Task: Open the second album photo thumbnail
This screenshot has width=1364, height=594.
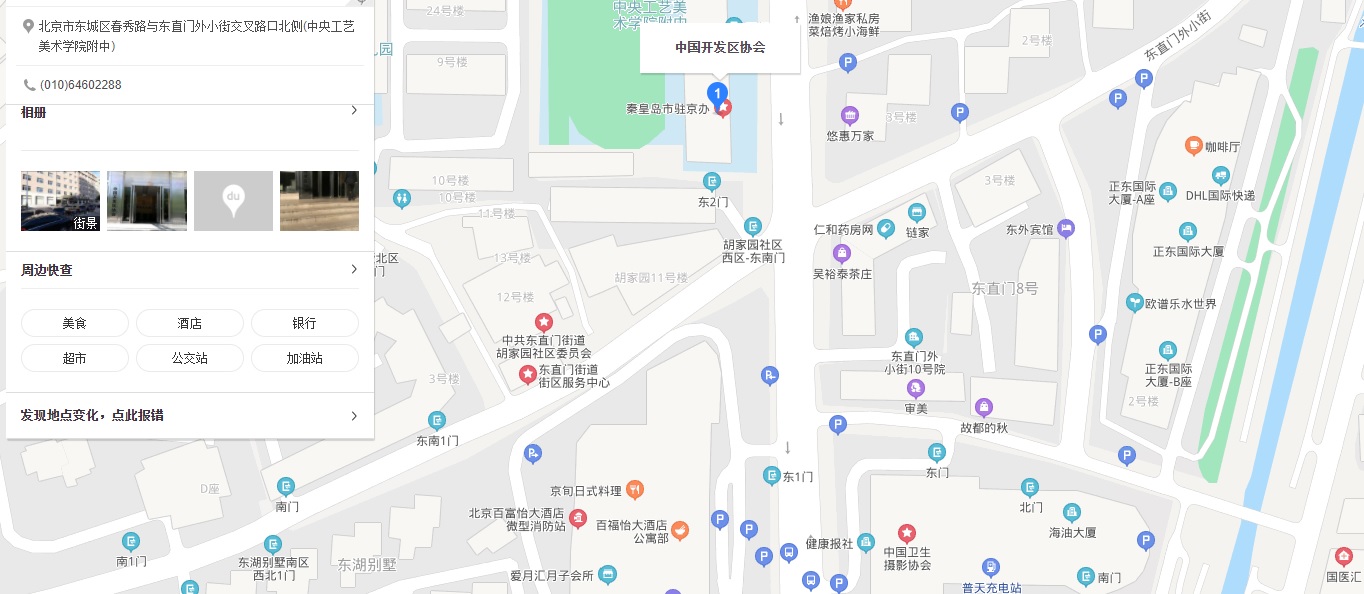Action: [x=147, y=201]
